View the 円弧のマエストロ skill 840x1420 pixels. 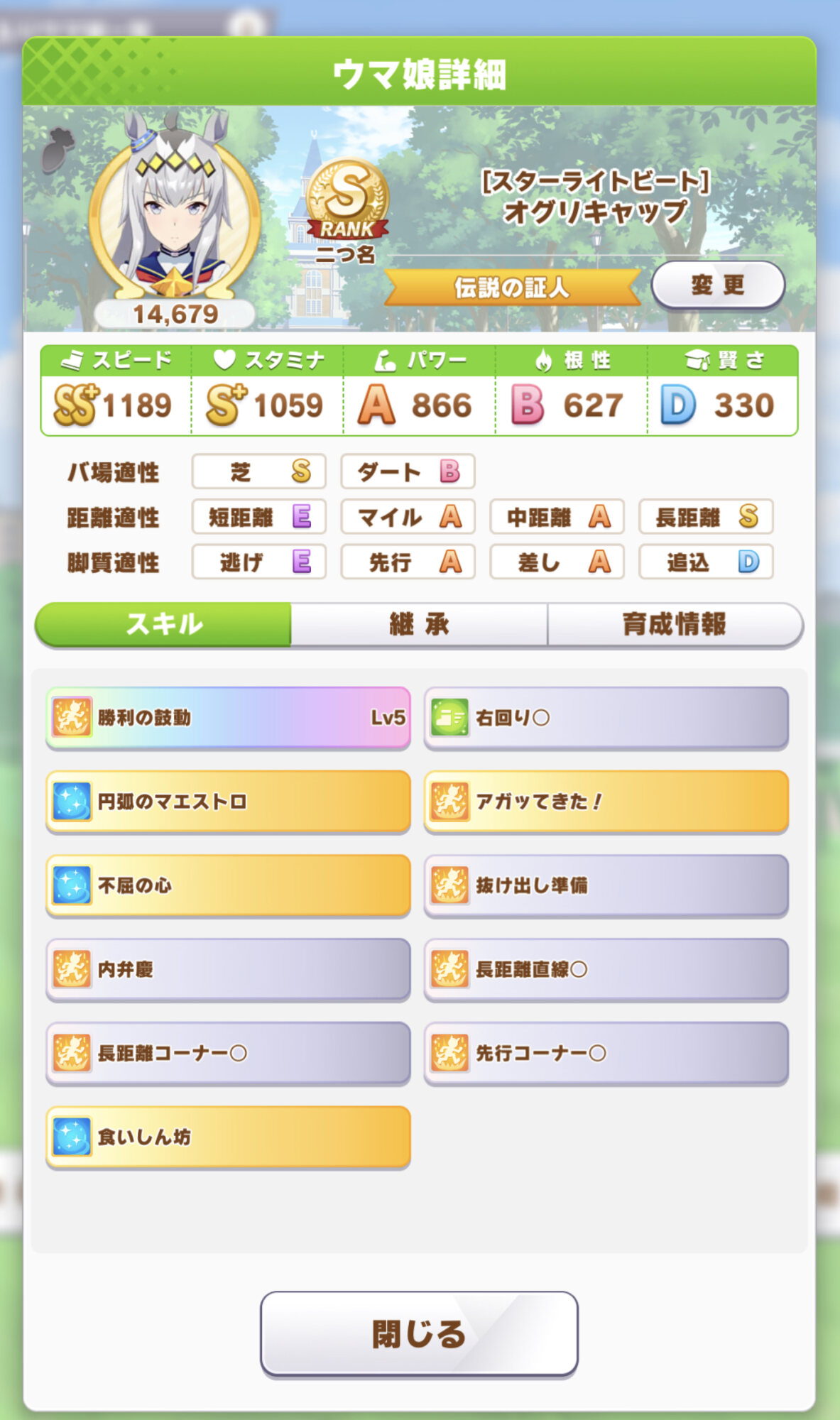pyautogui.click(x=228, y=802)
